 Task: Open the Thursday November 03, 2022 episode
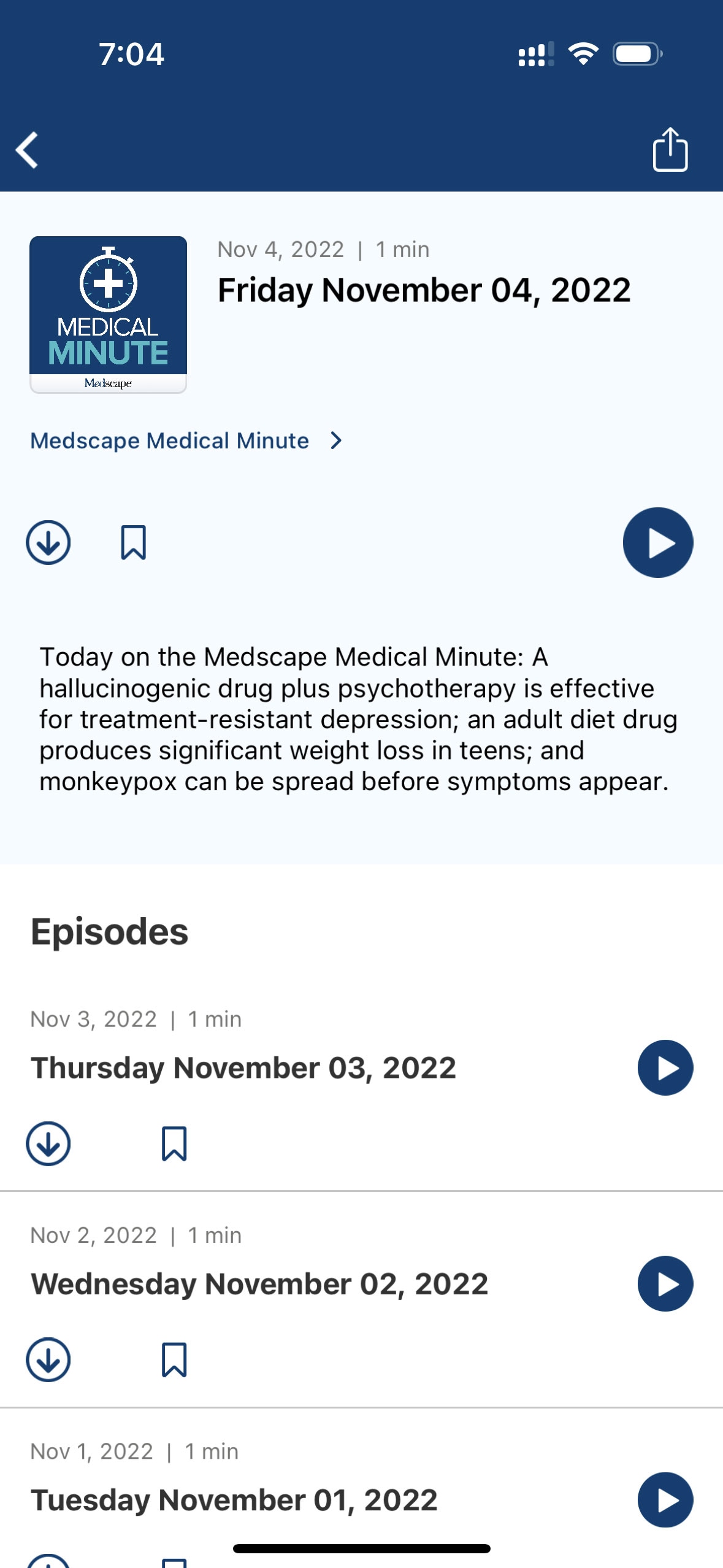click(x=243, y=1067)
